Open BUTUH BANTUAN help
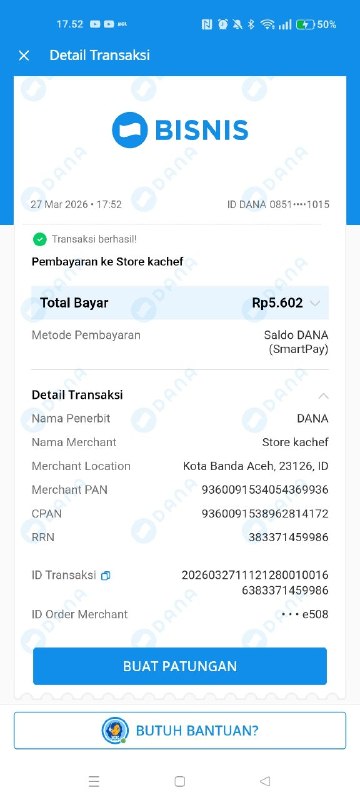The width and height of the screenshot is (360, 800). [x=180, y=731]
